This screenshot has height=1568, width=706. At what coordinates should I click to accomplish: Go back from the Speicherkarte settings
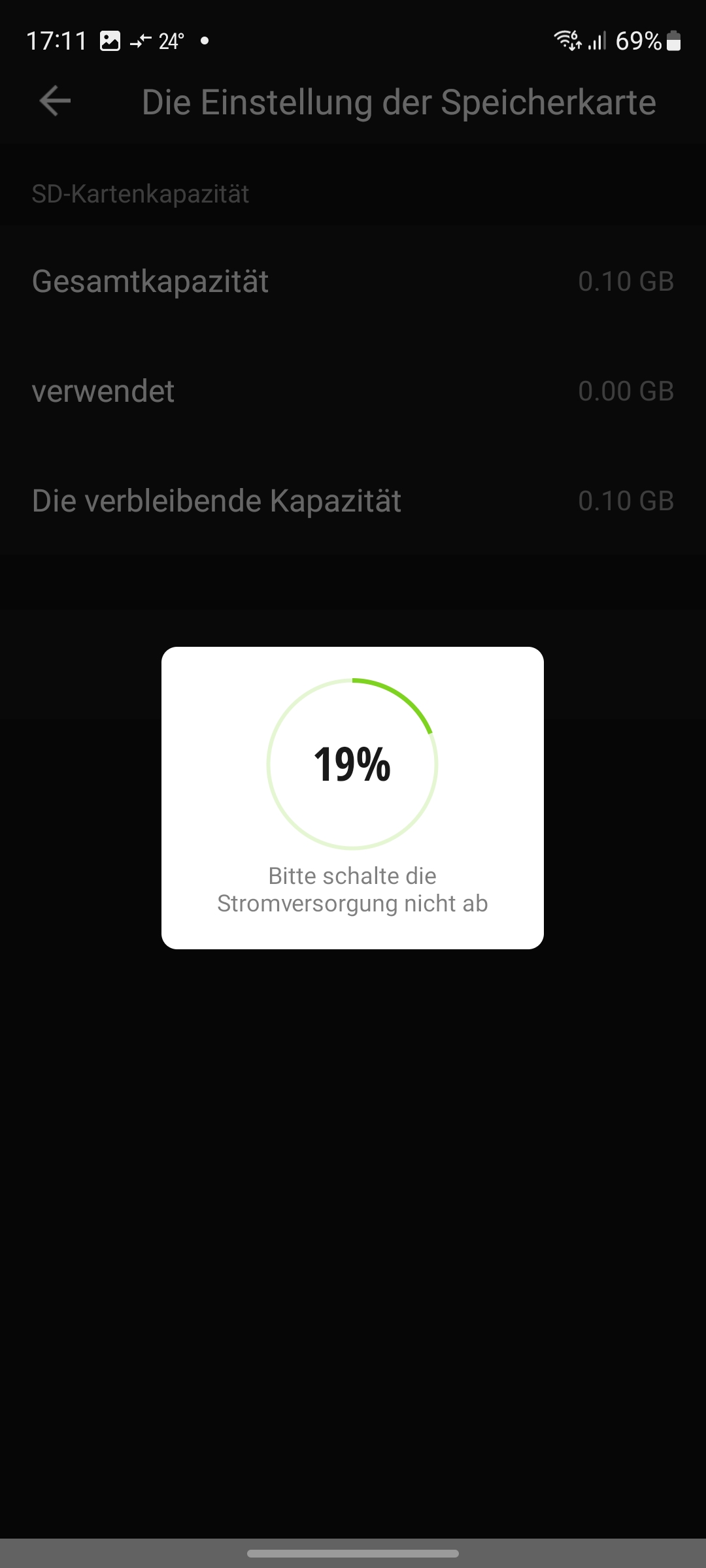tap(55, 101)
